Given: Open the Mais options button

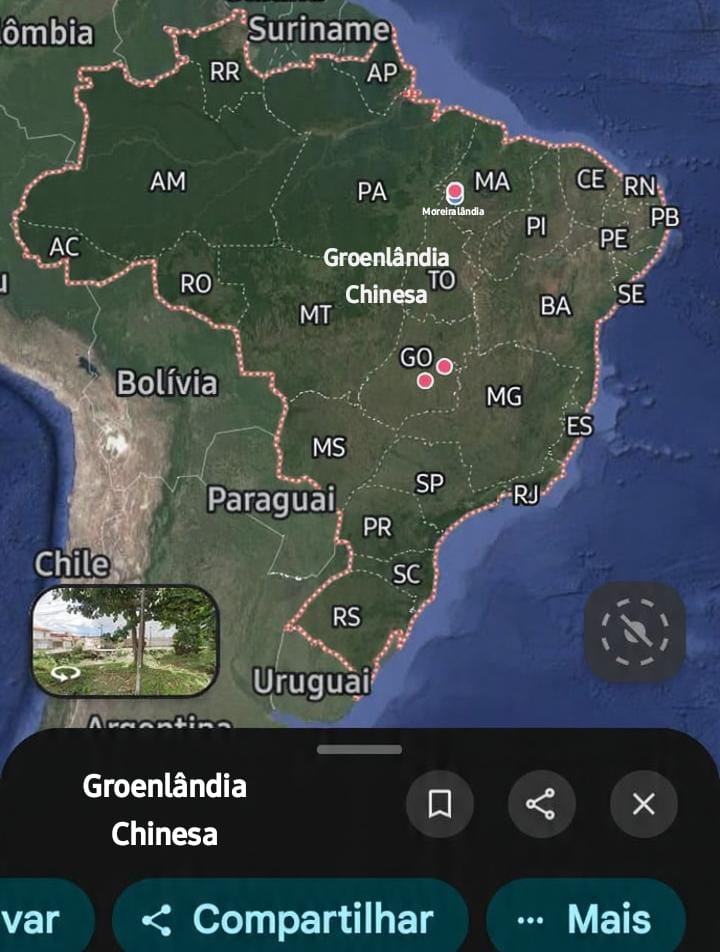Looking at the screenshot, I should pos(586,918).
